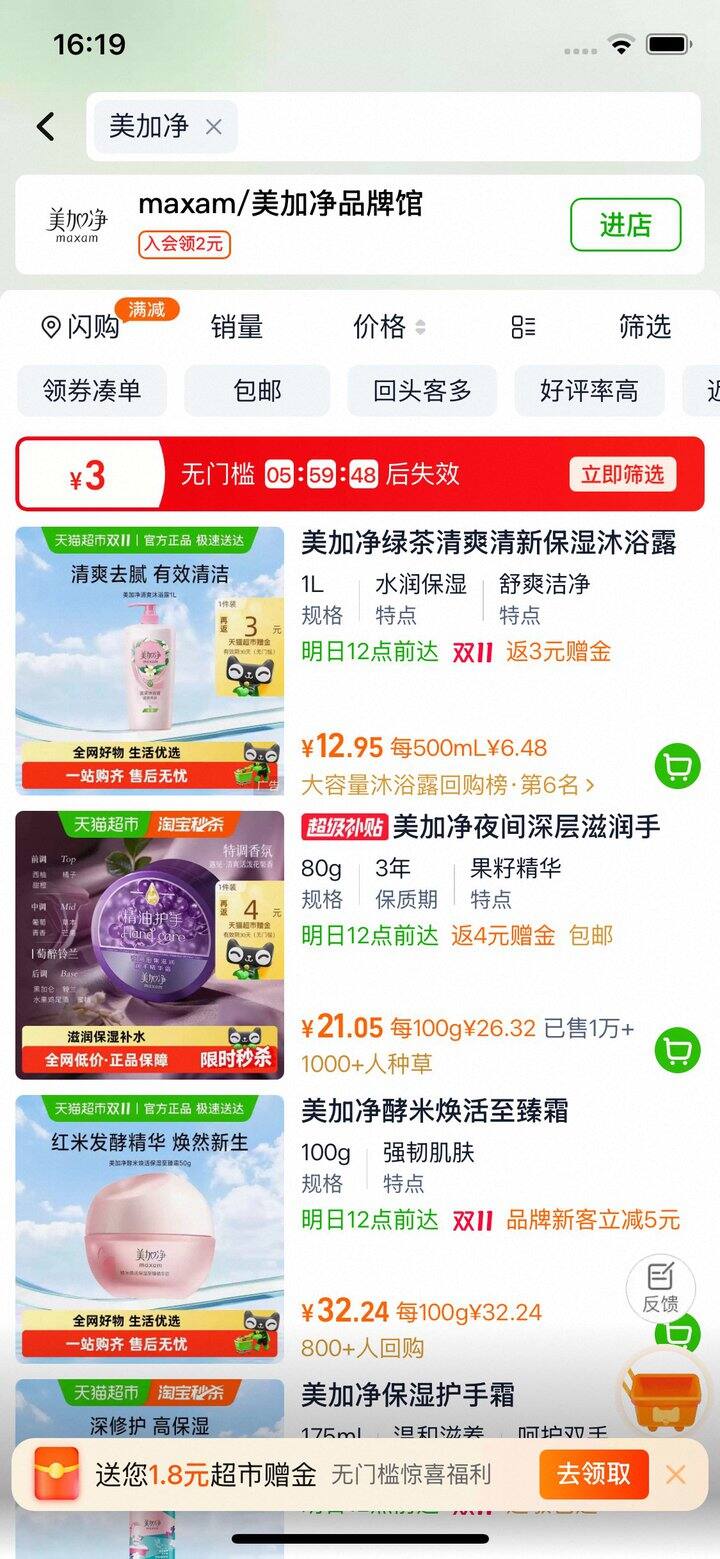
Task: Add the ¥12.95 body wash to cart
Action: pos(677,767)
